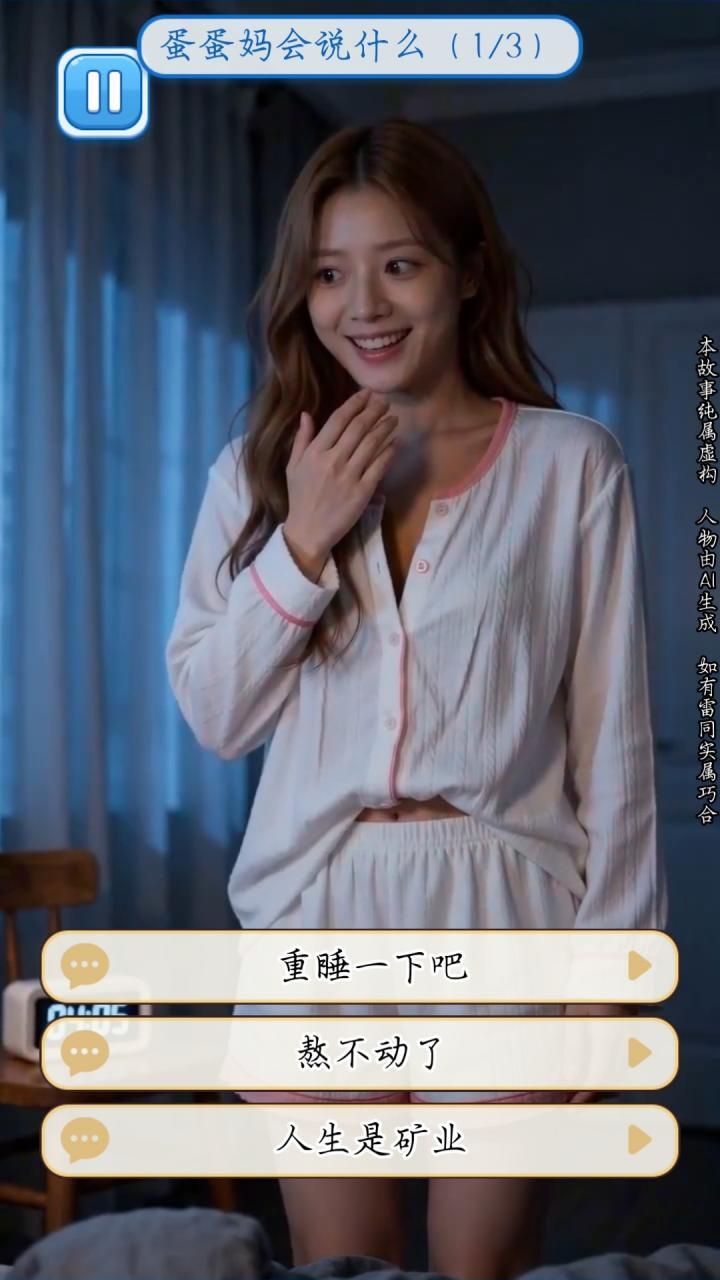Choose the answer 重睡一下吧
The width and height of the screenshot is (720, 1280).
(x=360, y=966)
